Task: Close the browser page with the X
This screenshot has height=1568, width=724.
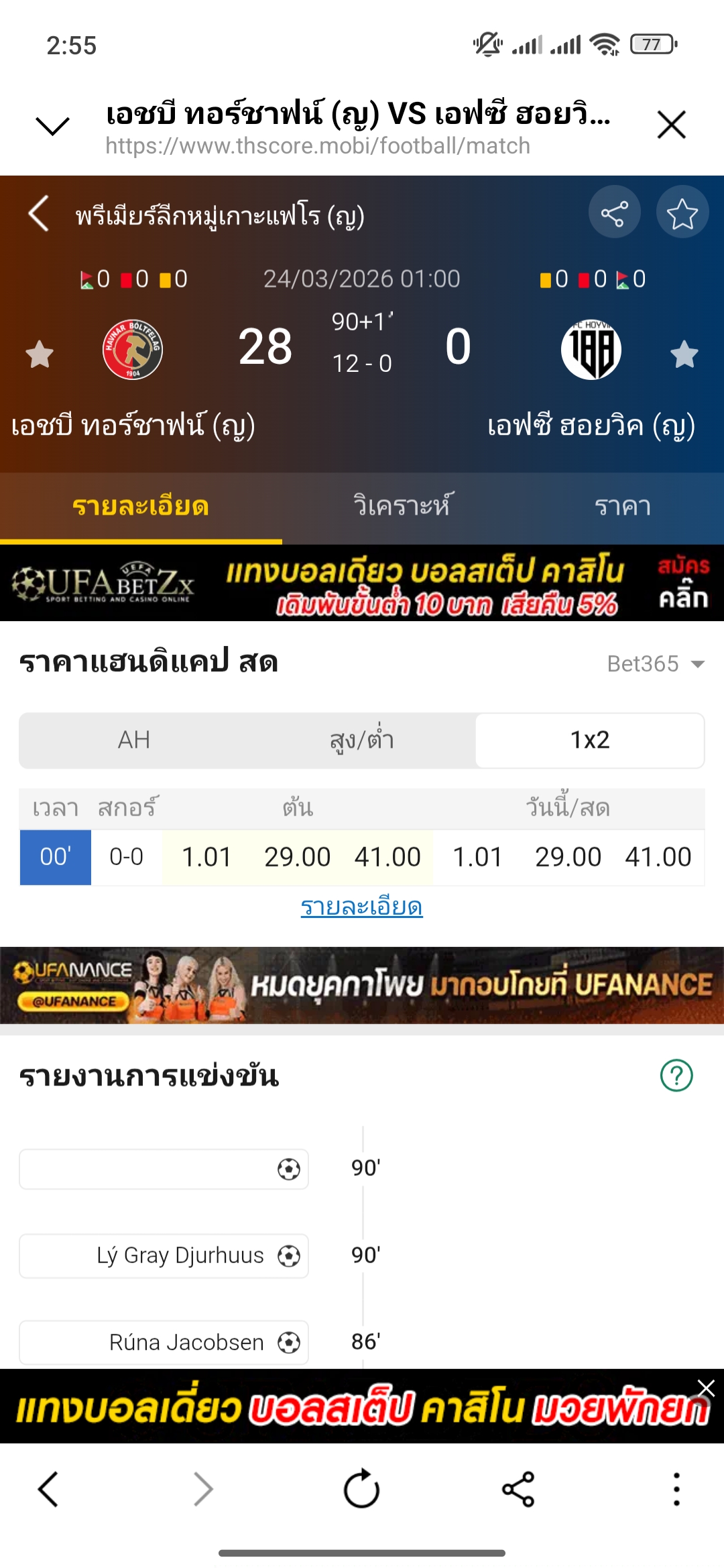Action: [671, 125]
